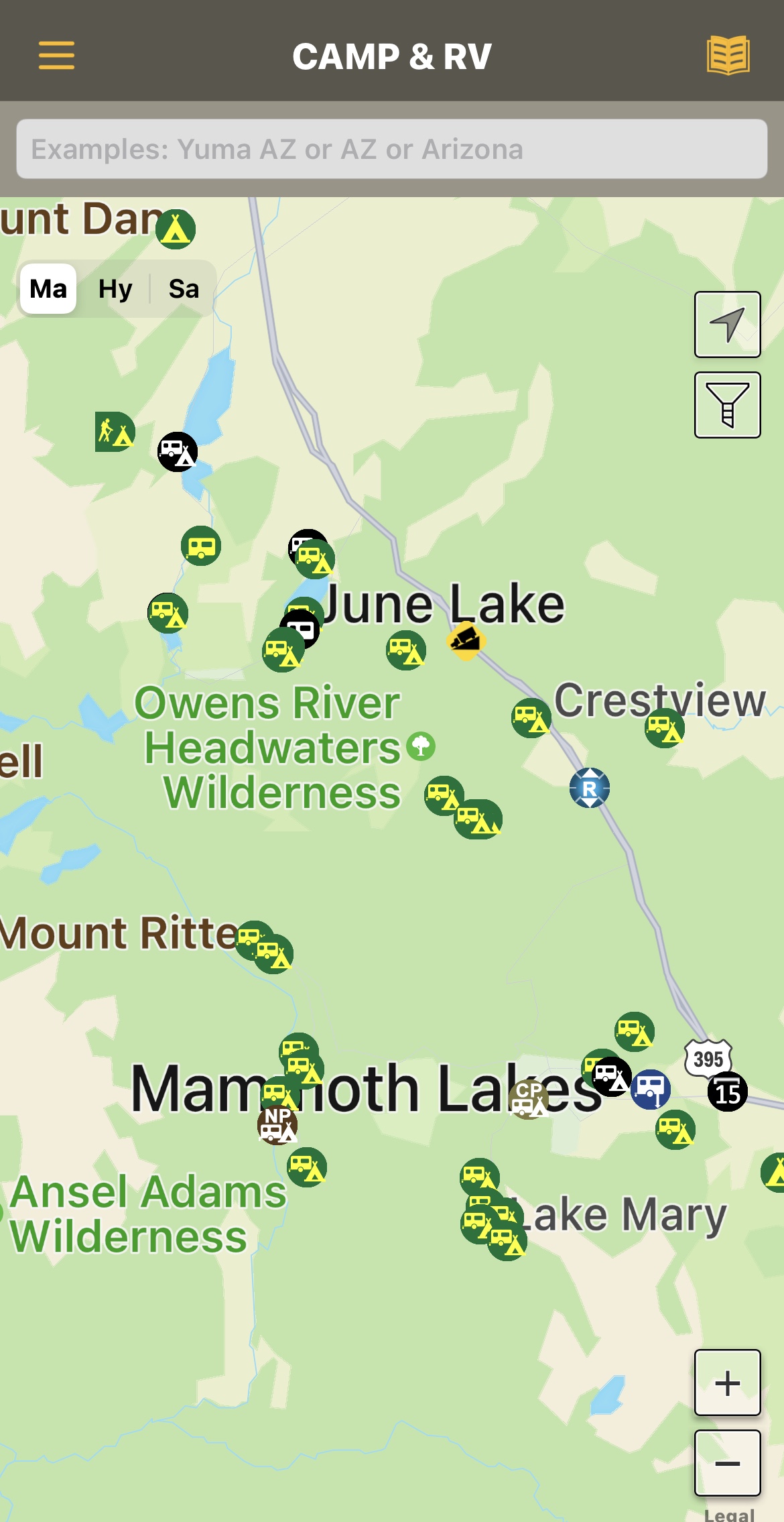Open the campground filter options
The width and height of the screenshot is (784, 1522).
coord(727,405)
